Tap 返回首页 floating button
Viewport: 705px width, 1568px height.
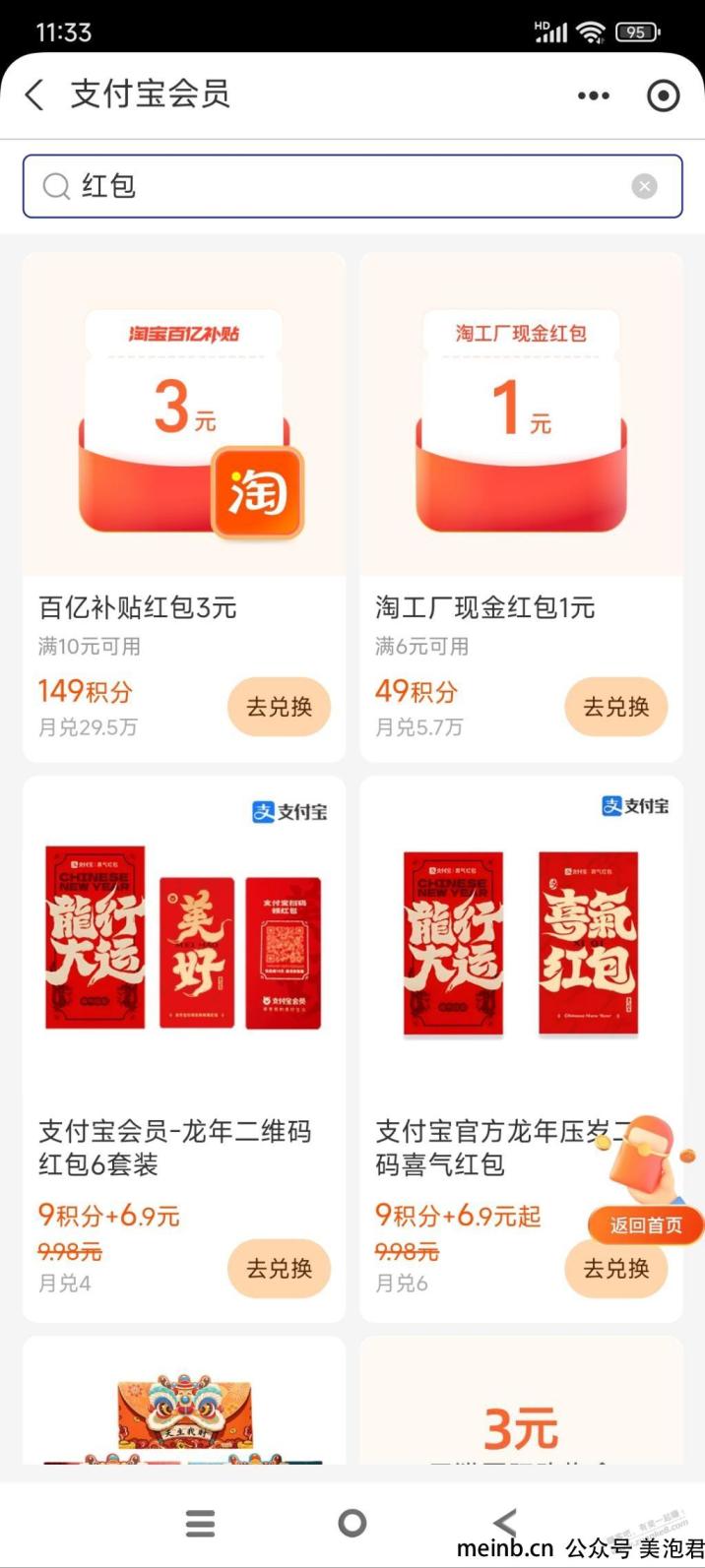point(646,1225)
